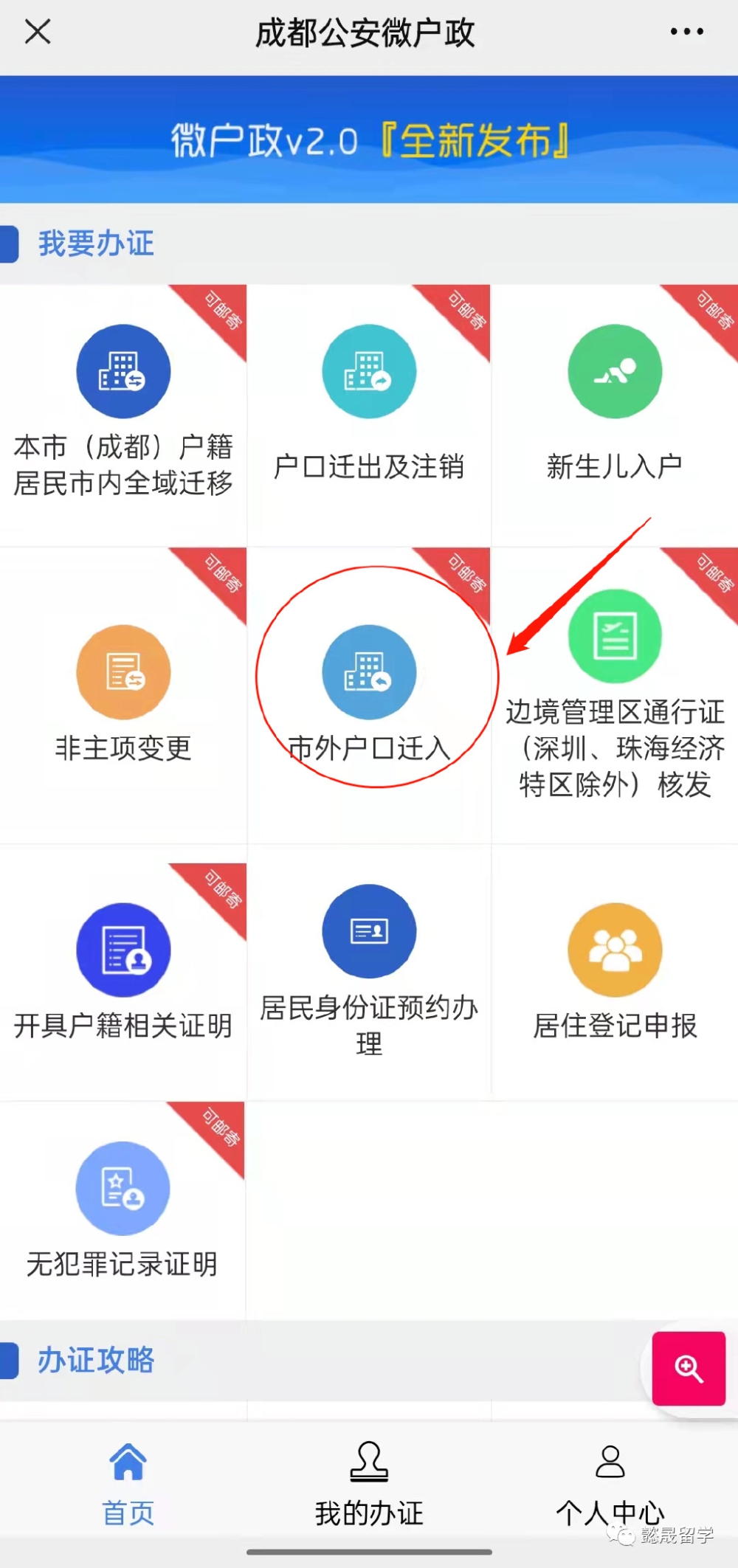Open 新生儿入户 service
This screenshot has height=1568, width=738.
[x=614, y=413]
